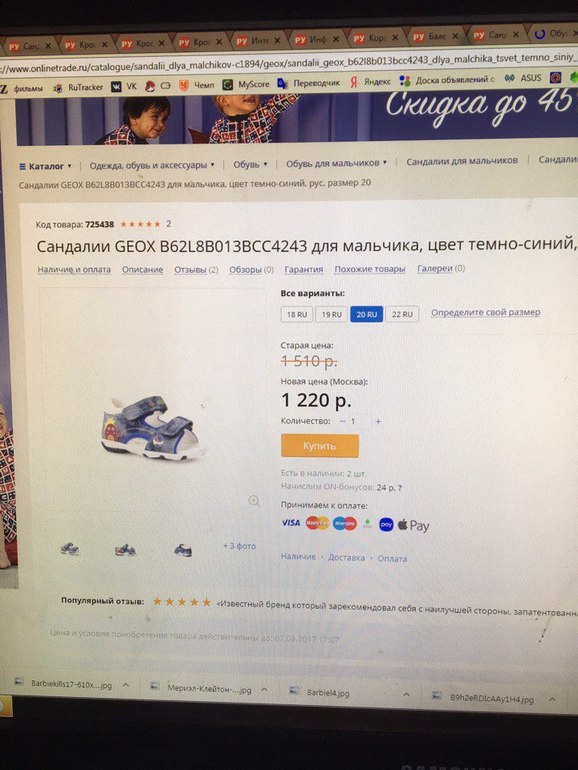Close the Barbie4.jpg download chevron menu
This screenshot has width=578, height=770.
[406, 694]
